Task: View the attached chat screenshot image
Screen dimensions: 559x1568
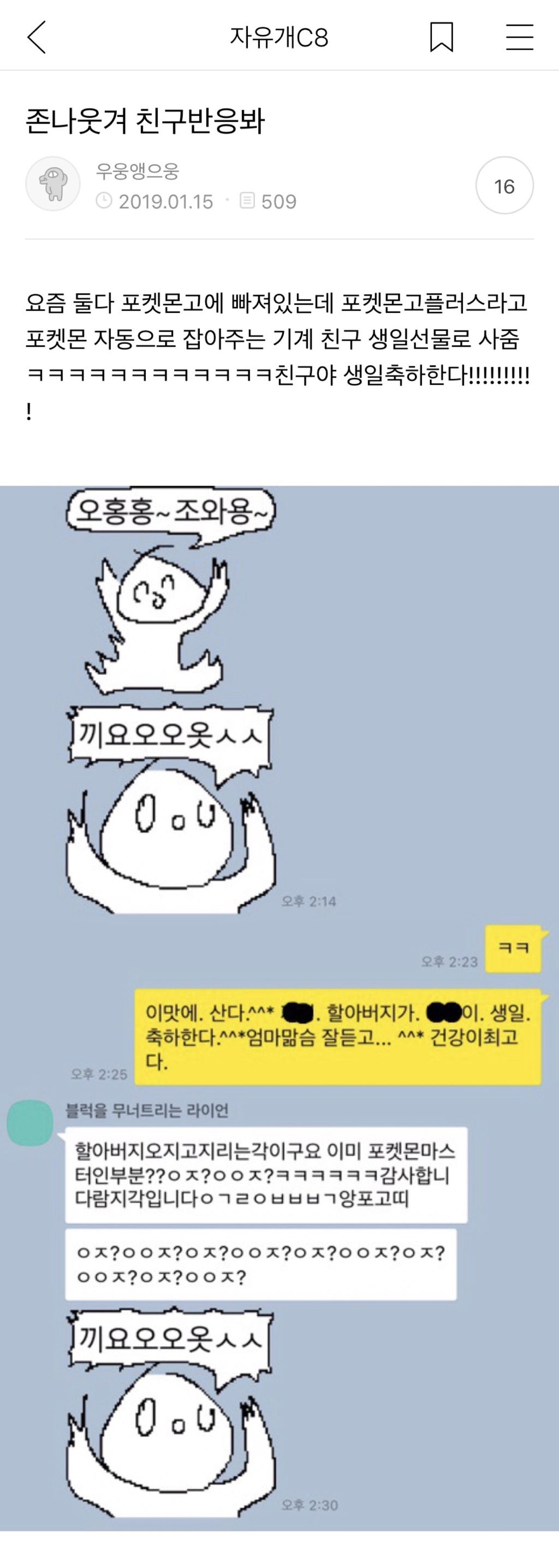Action: pyautogui.click(x=279, y=1004)
